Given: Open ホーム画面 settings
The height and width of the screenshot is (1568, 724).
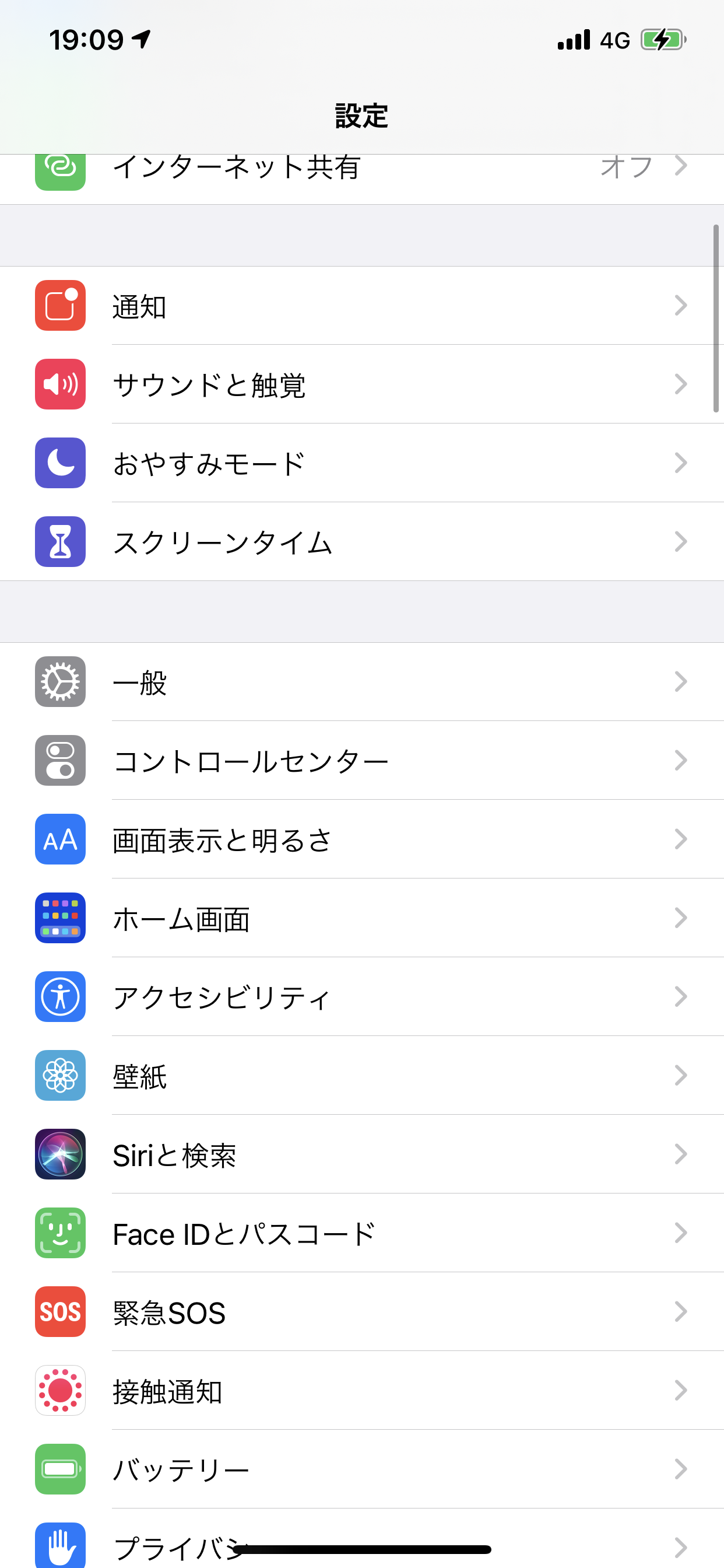Looking at the screenshot, I should pos(362,918).
